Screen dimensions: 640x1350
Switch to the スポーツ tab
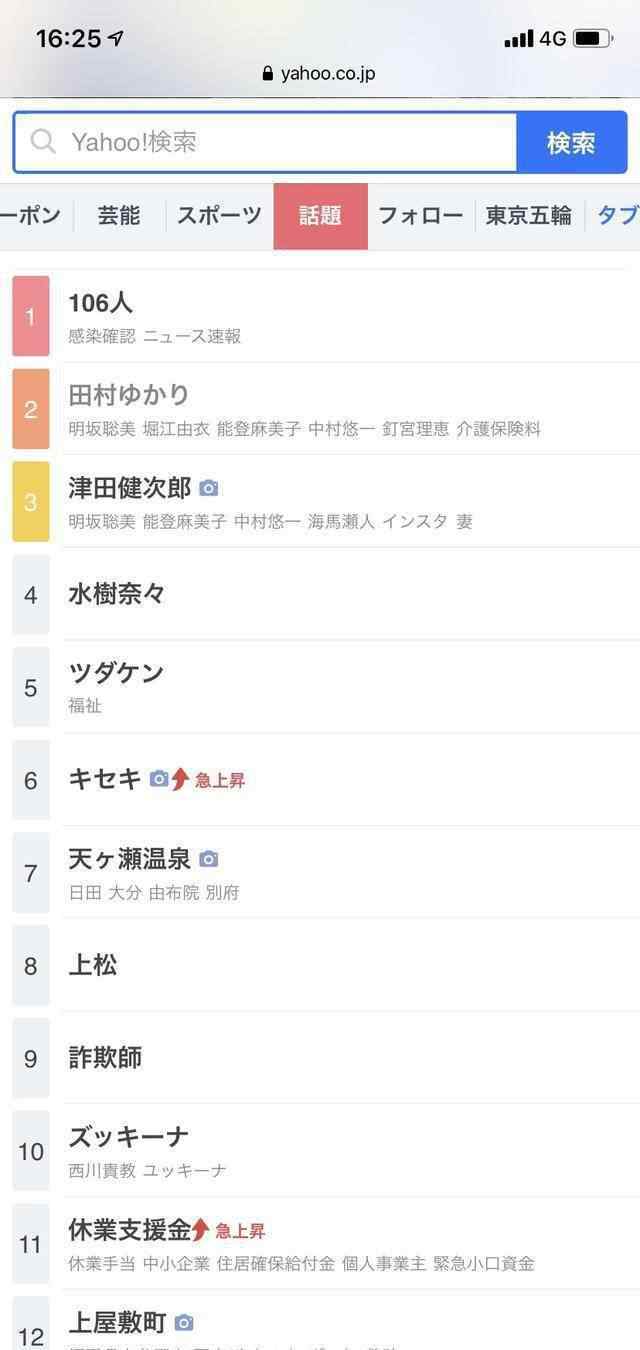click(219, 216)
